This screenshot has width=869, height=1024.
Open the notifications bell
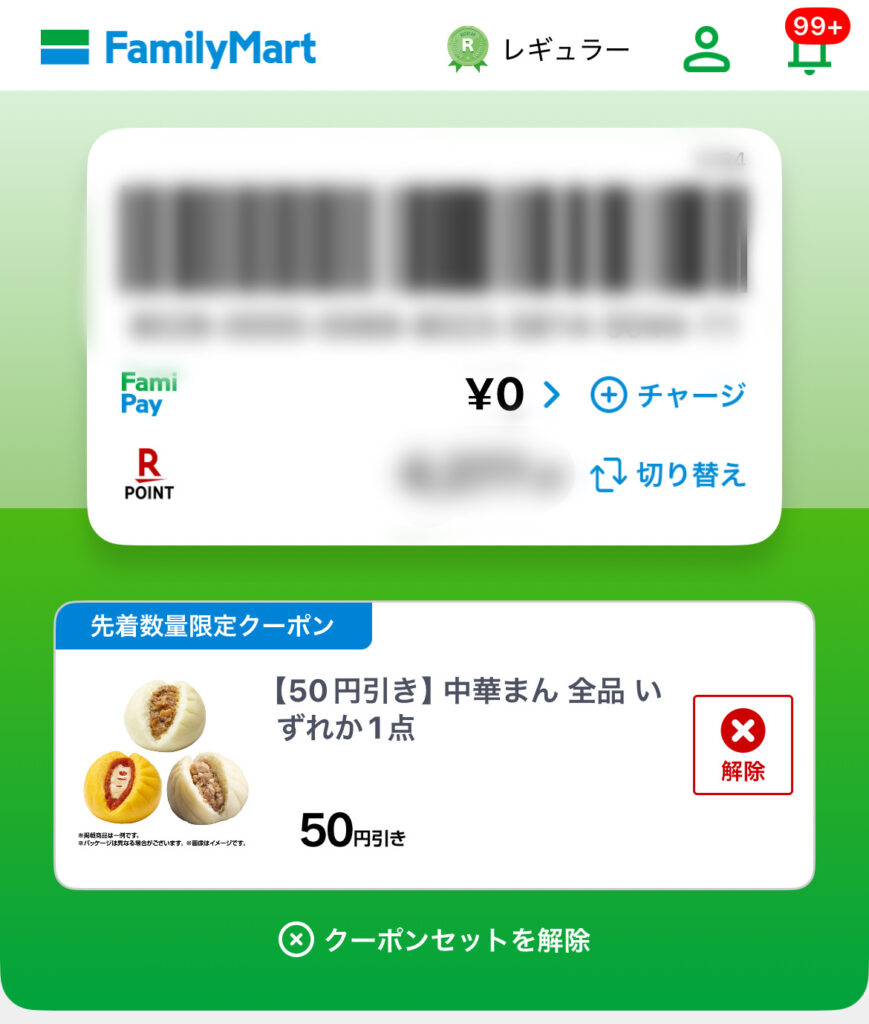coord(808,48)
